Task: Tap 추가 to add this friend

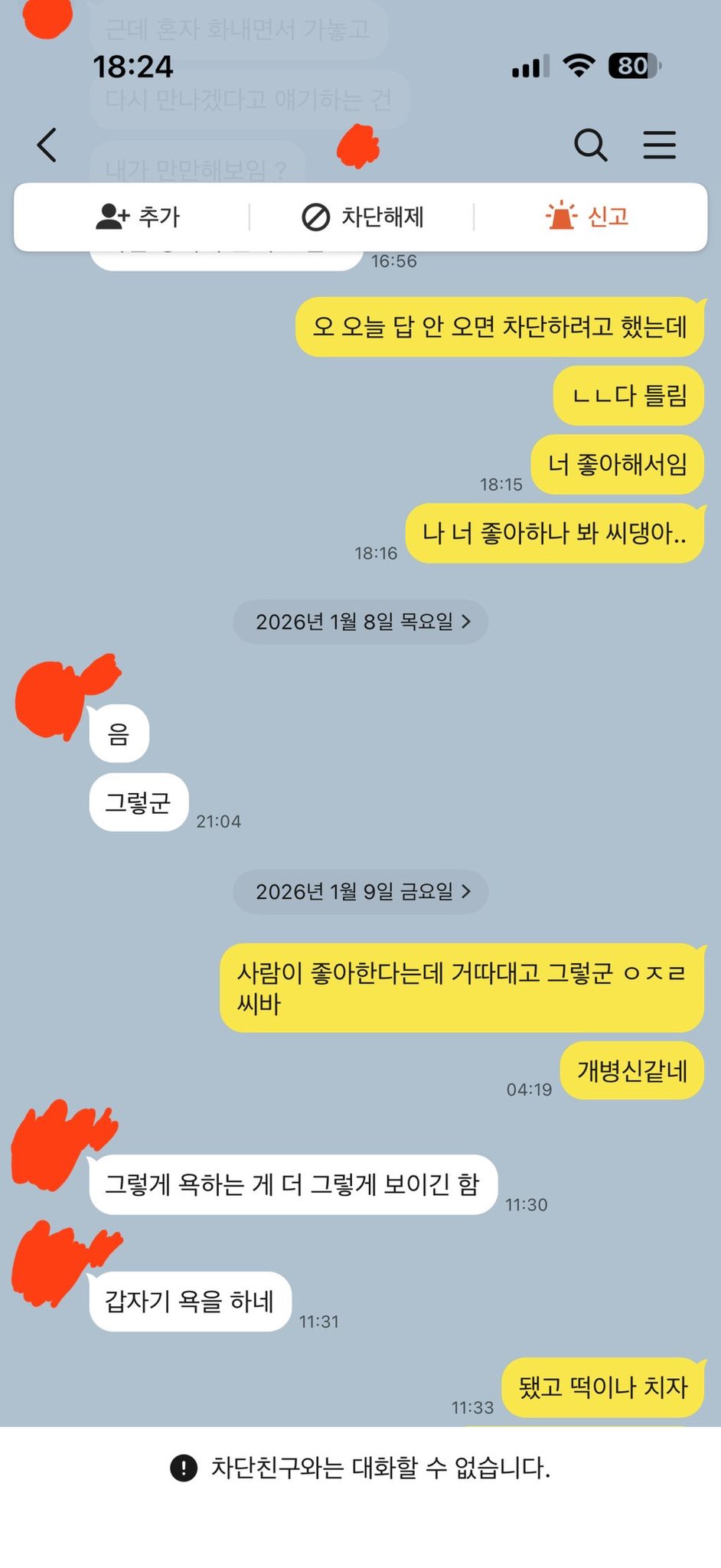Action: pos(138,217)
